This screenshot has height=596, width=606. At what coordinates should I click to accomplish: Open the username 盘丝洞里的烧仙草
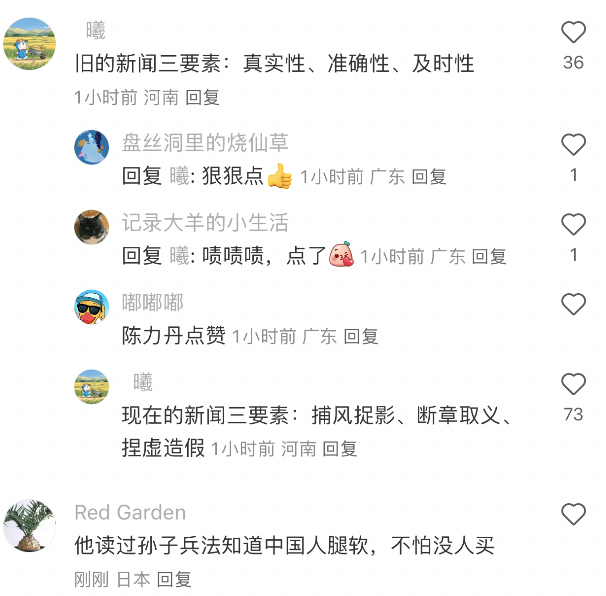205,143
